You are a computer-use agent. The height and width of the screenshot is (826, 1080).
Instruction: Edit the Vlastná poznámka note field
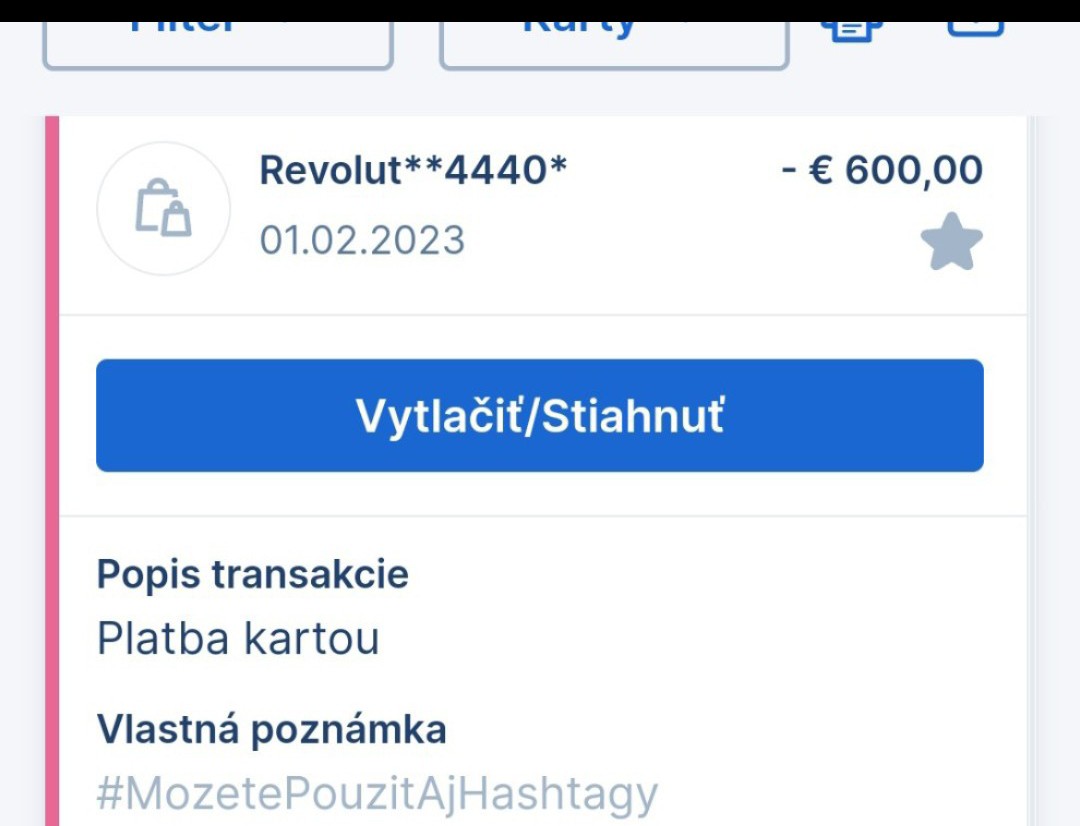tap(378, 794)
